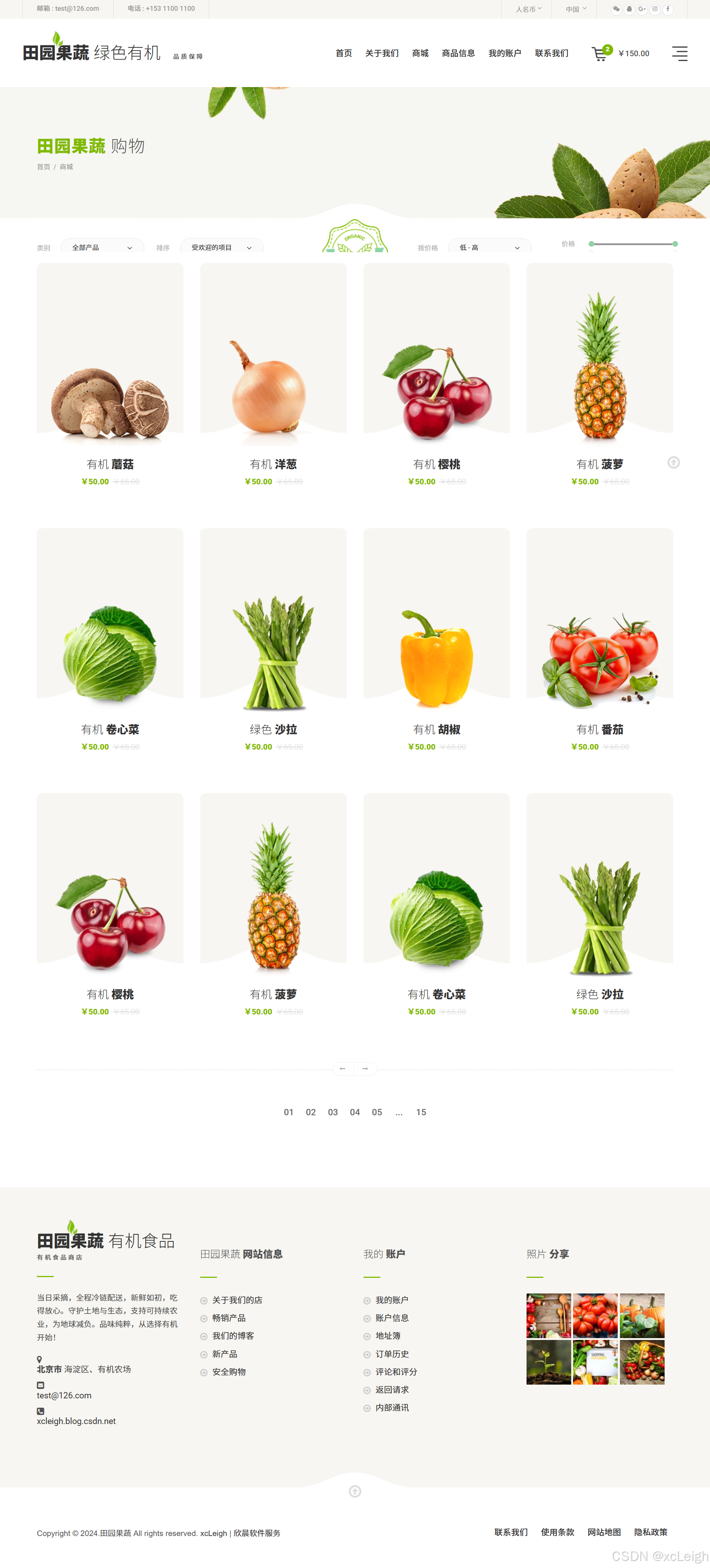
Task: Expand the 受欢迎的项目 sort dropdown
Action: pyautogui.click(x=222, y=247)
